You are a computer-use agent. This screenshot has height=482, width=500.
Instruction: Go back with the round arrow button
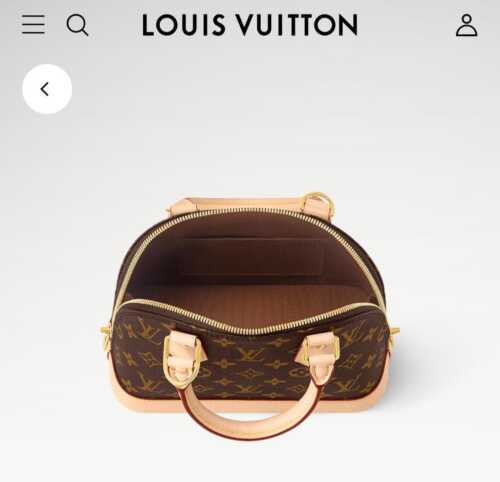(x=47, y=89)
